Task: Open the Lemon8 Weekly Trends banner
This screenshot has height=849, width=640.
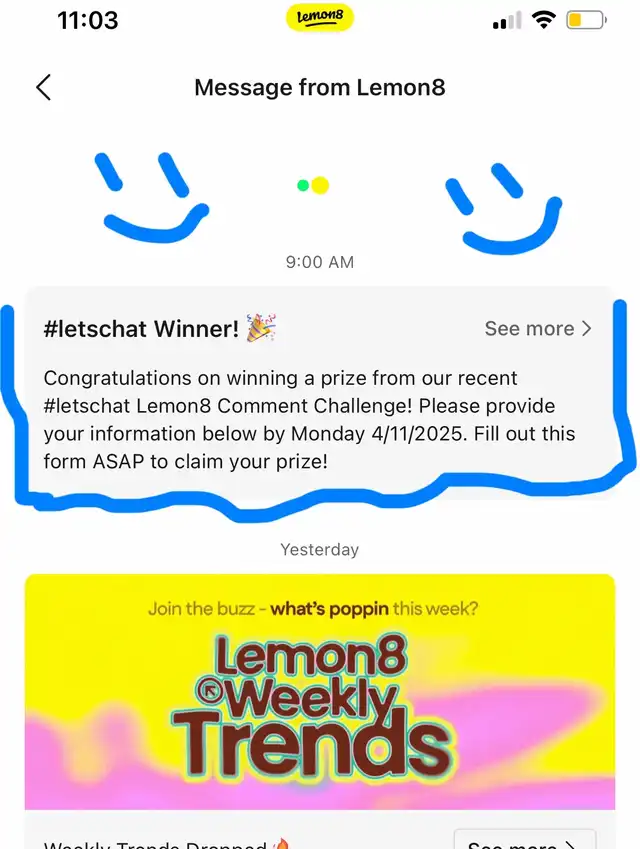Action: tap(319, 691)
